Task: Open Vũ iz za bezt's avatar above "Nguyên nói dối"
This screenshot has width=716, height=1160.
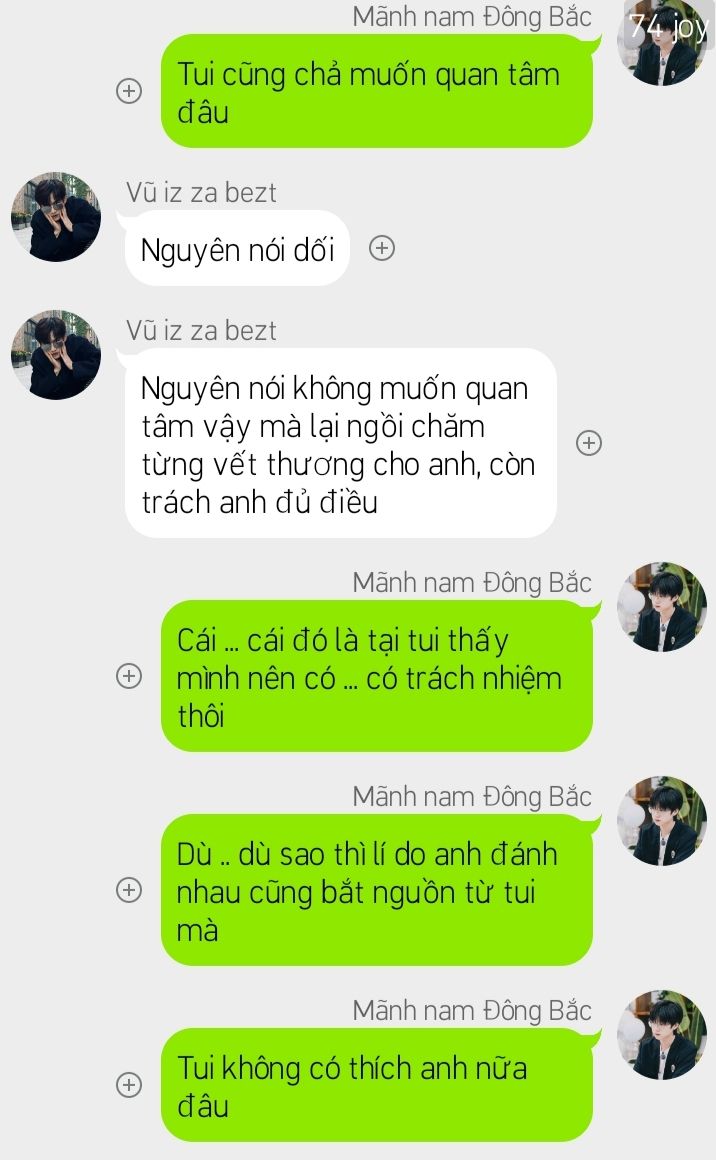Action: (56, 217)
